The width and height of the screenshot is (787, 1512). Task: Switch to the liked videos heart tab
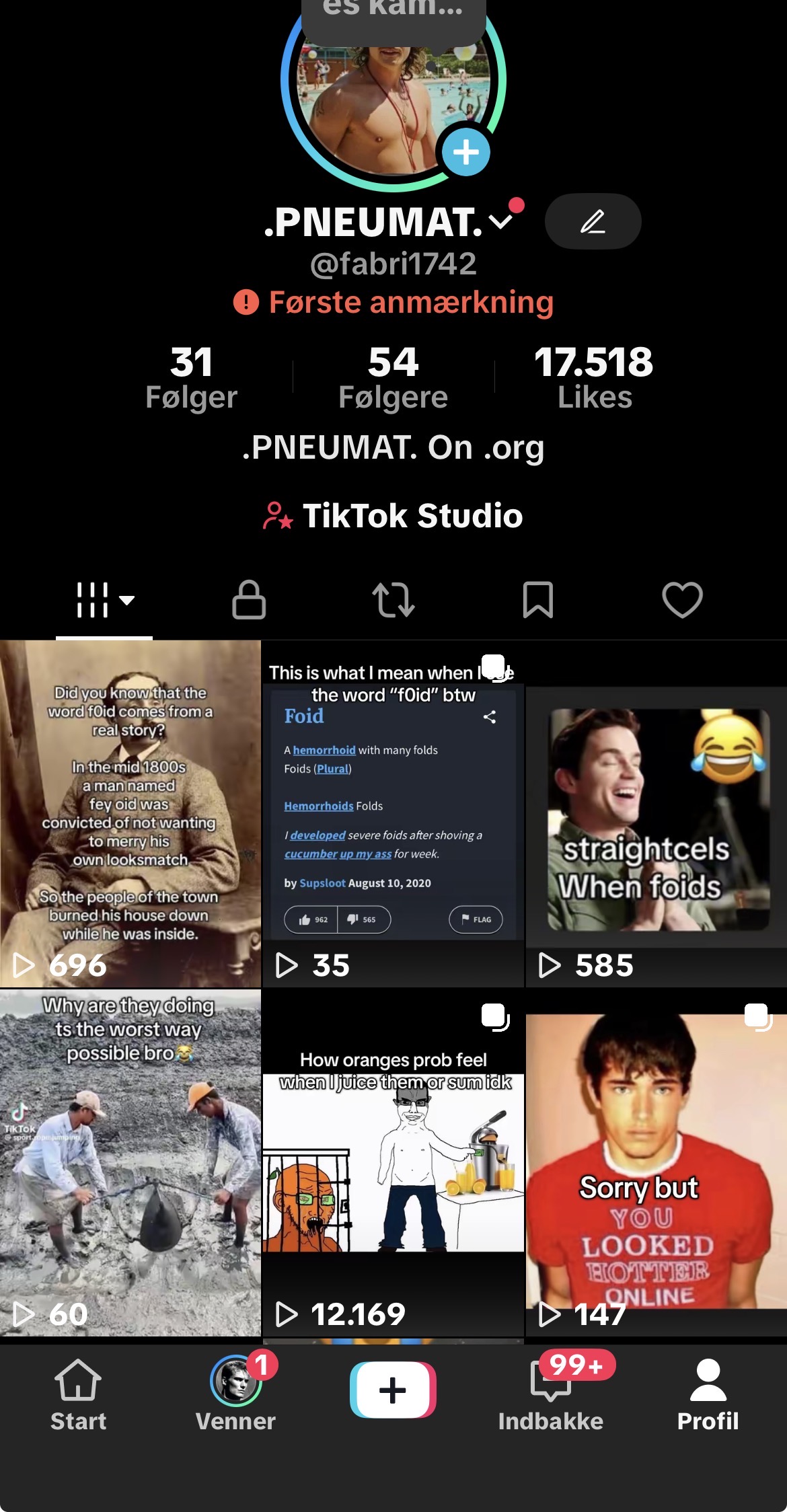click(x=682, y=599)
